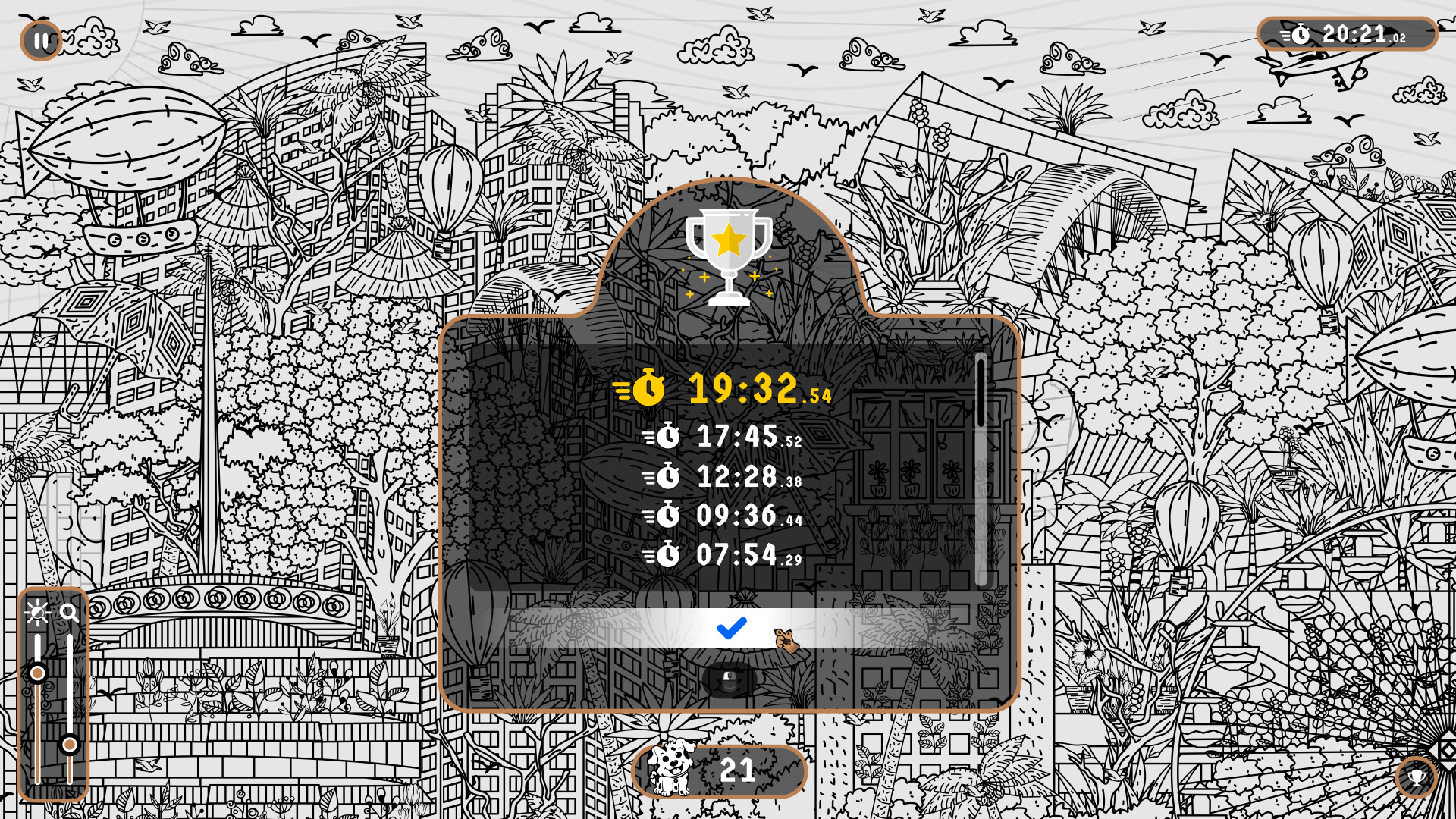1456x819 pixels.
Task: Confirm with the blue checkmark button
Action: click(x=732, y=629)
